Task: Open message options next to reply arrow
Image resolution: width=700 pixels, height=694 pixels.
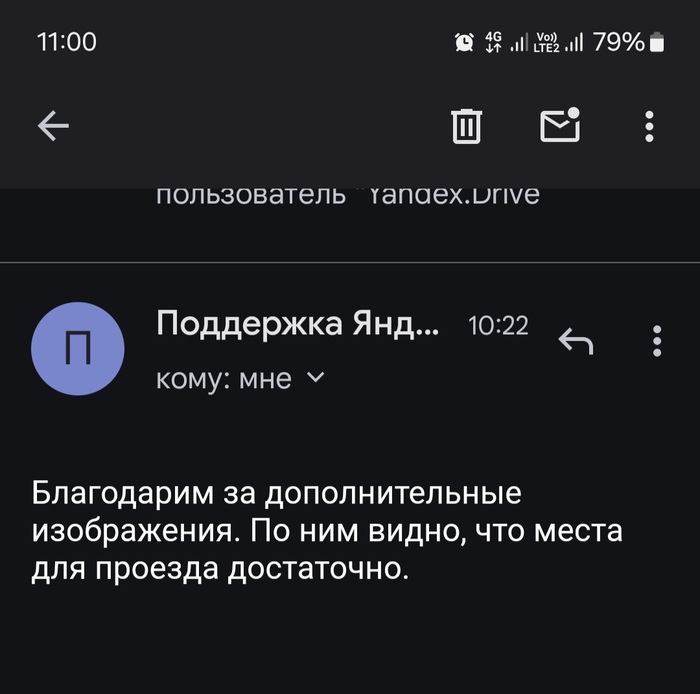Action: click(657, 341)
